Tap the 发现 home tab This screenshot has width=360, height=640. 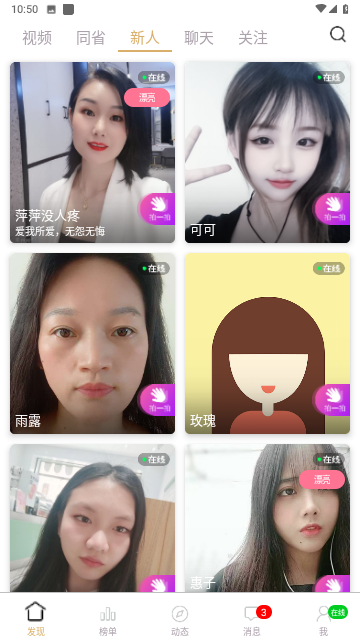[x=36, y=620]
